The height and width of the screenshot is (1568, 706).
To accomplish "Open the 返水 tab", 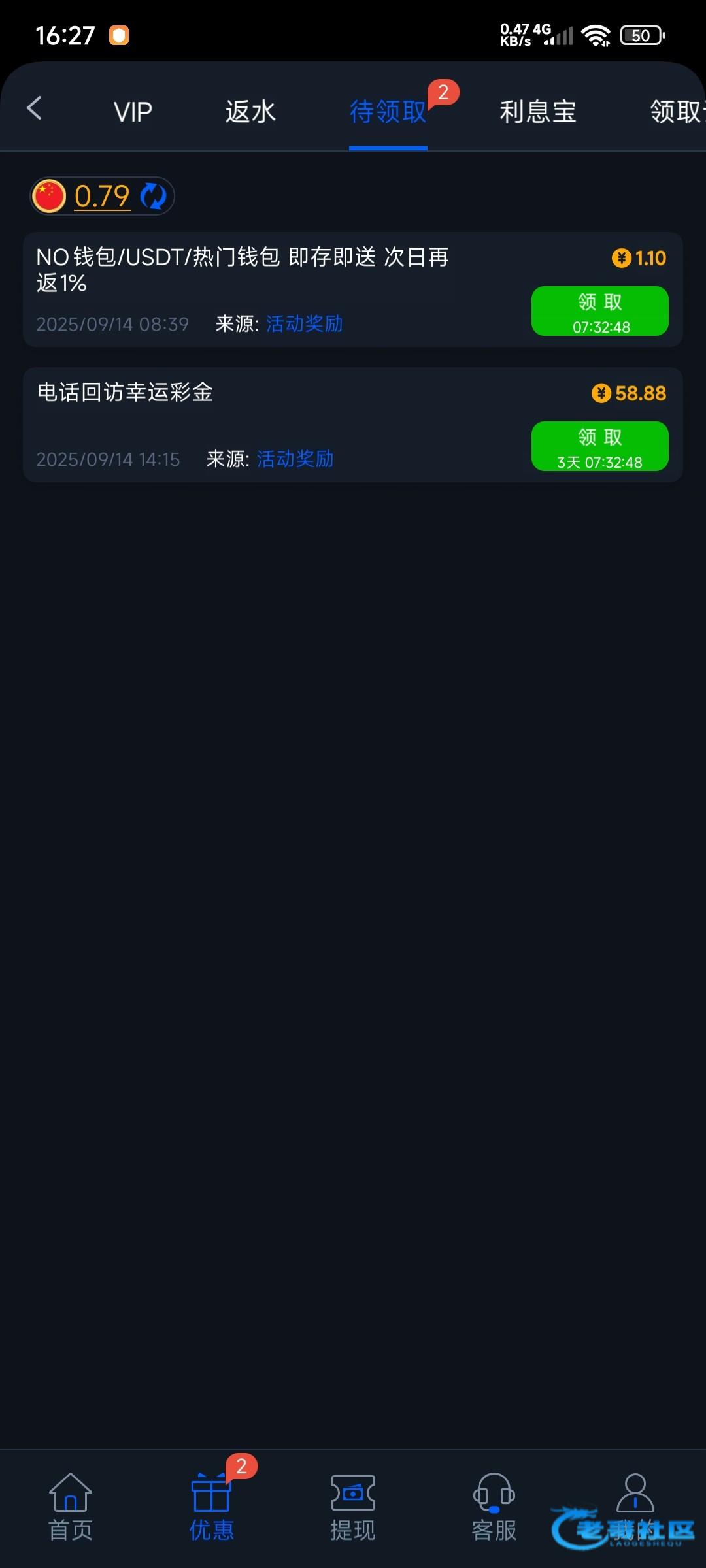I will click(250, 112).
